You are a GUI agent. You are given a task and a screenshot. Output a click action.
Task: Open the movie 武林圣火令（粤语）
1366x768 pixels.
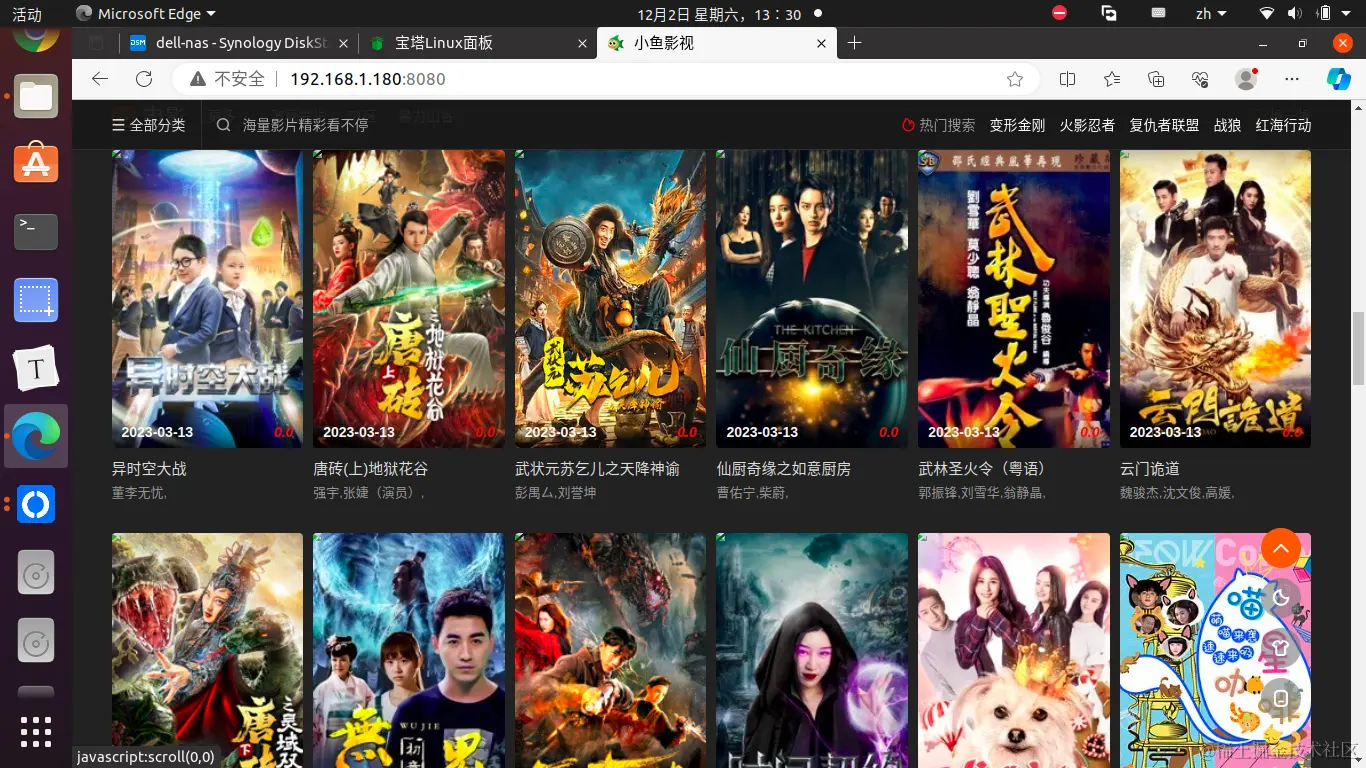coord(1013,298)
